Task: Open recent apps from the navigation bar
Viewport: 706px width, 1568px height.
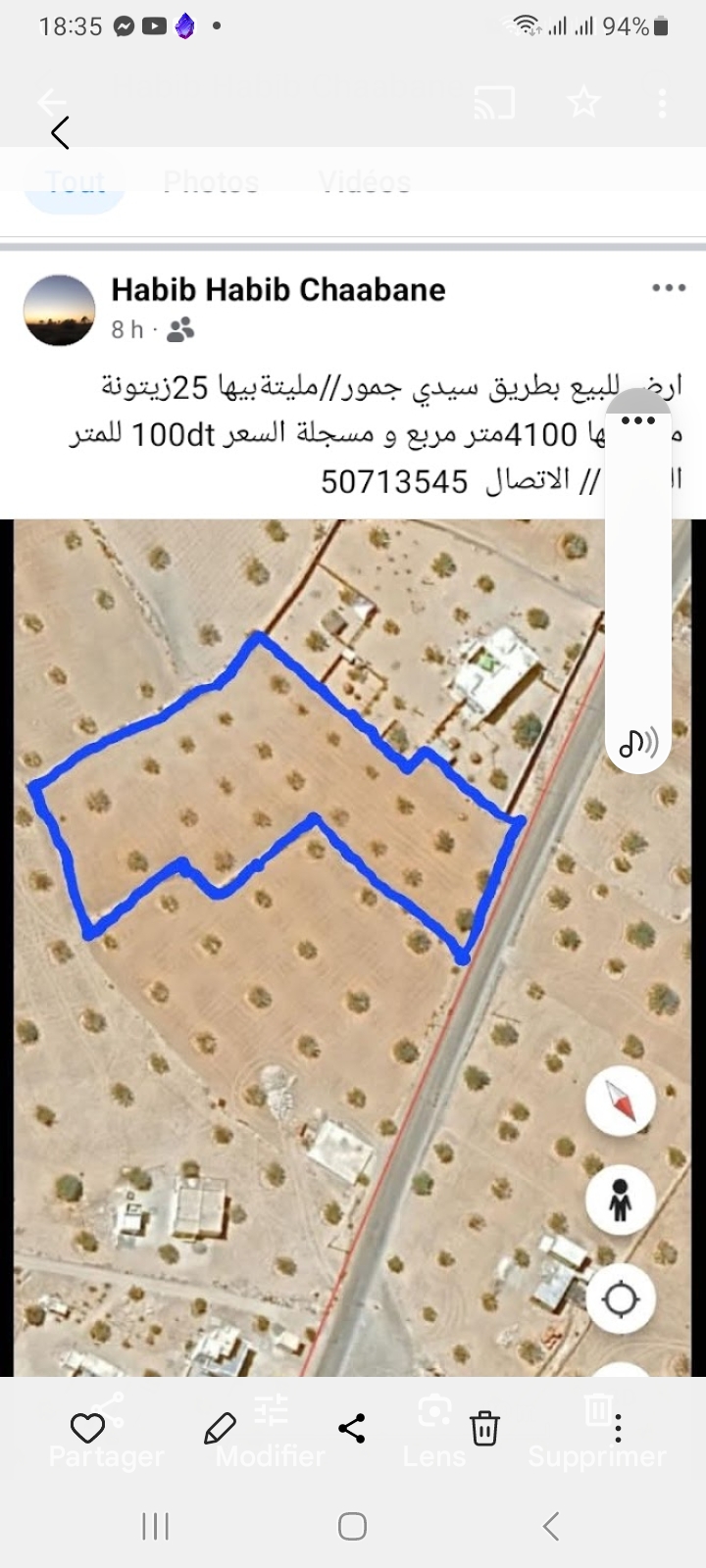Action: coord(155,1526)
